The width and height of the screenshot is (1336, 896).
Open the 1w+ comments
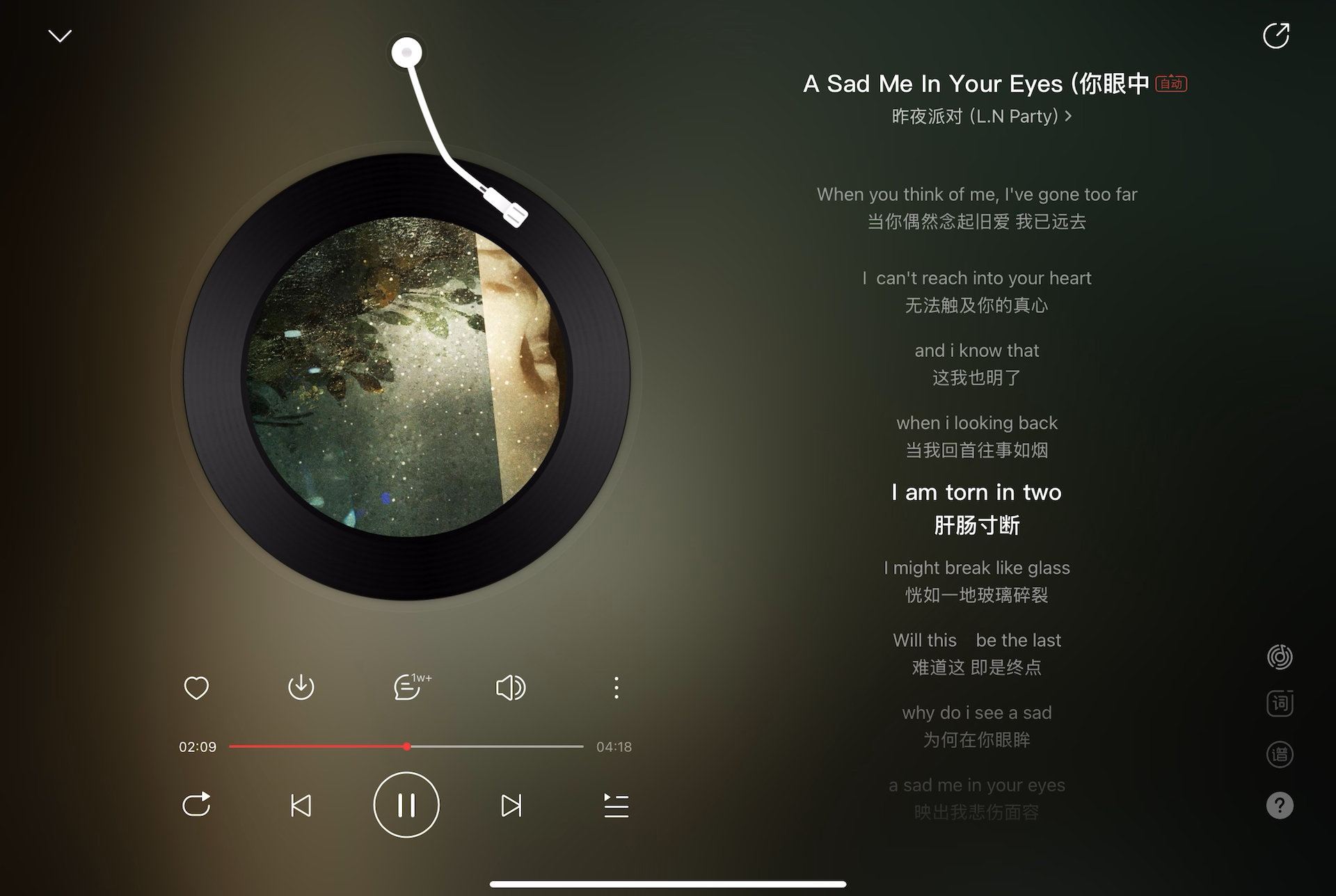408,687
